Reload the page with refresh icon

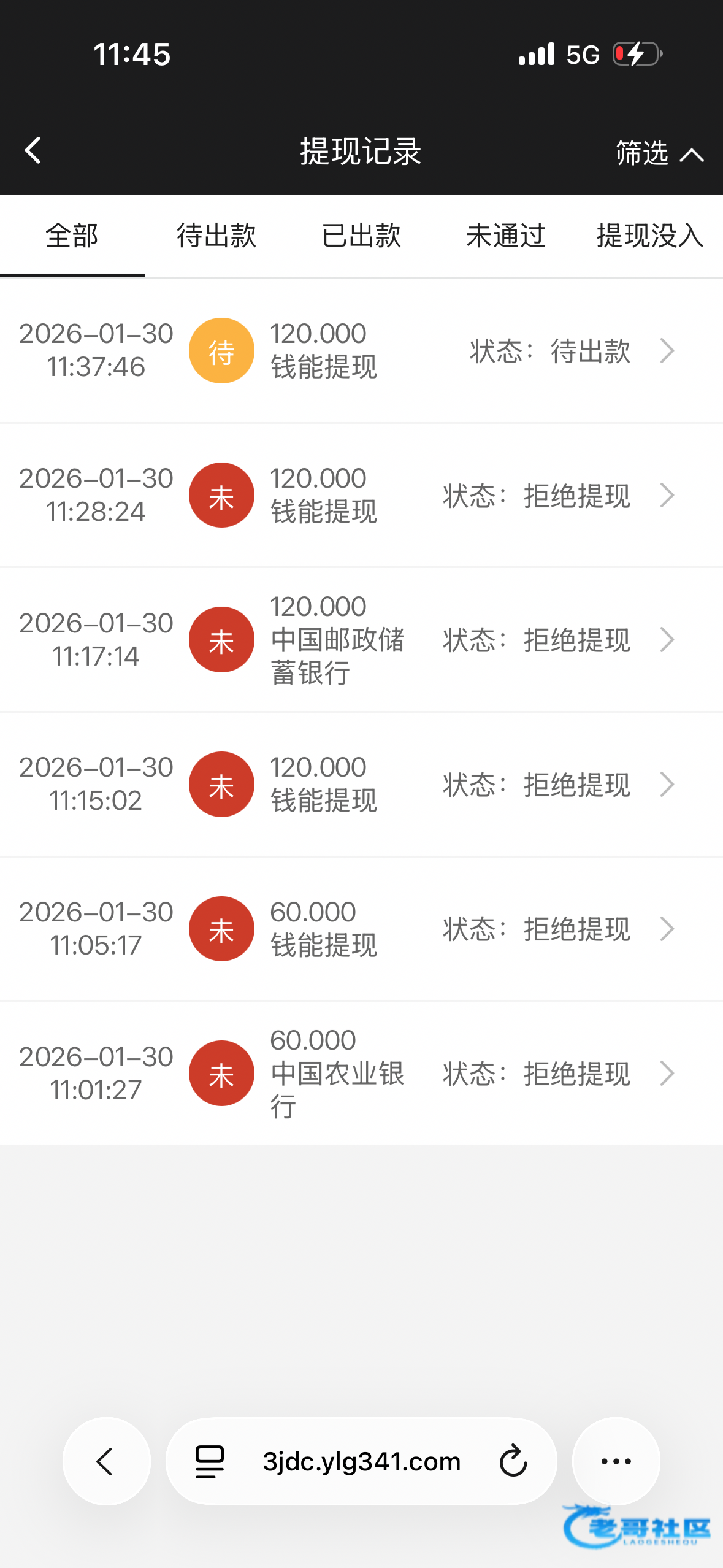[513, 1461]
